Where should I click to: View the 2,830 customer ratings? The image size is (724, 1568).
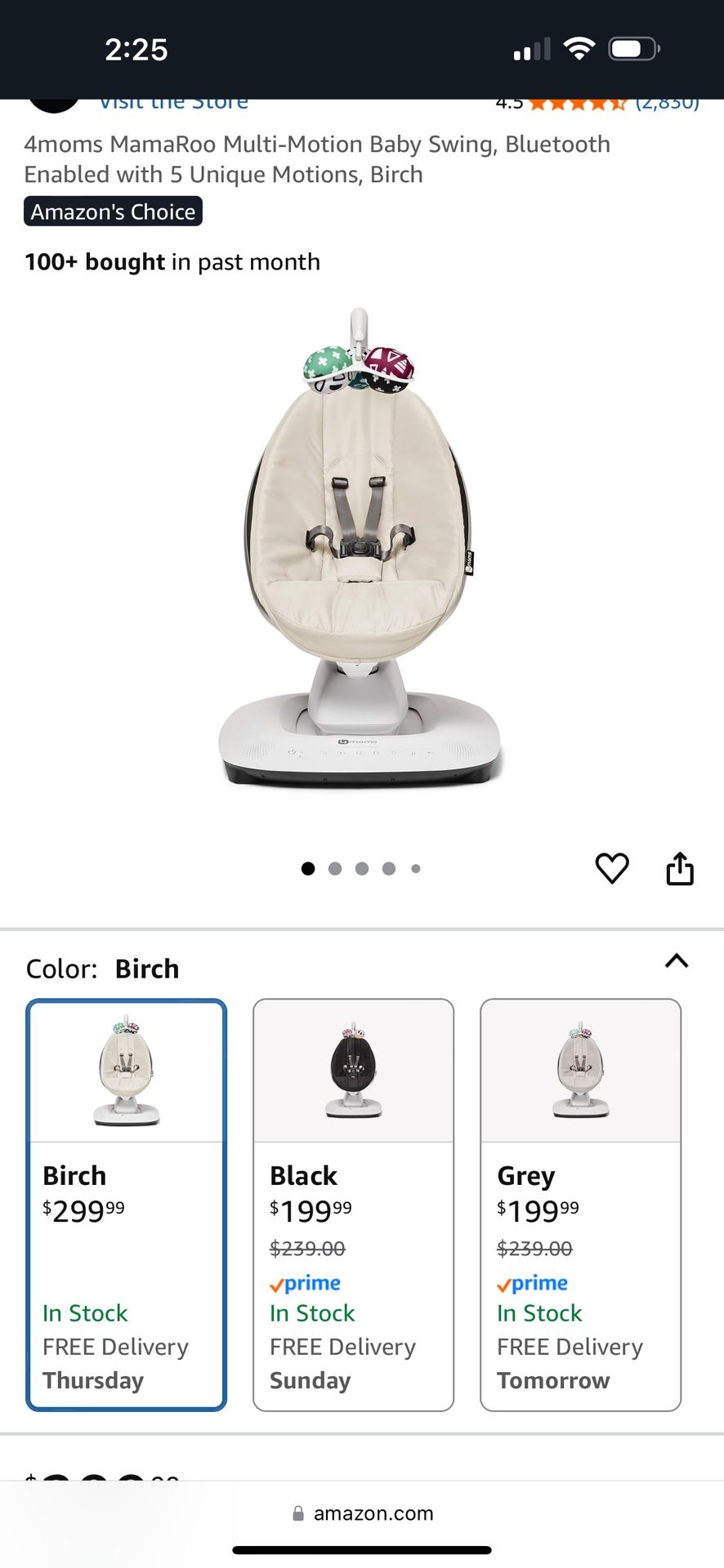(667, 104)
